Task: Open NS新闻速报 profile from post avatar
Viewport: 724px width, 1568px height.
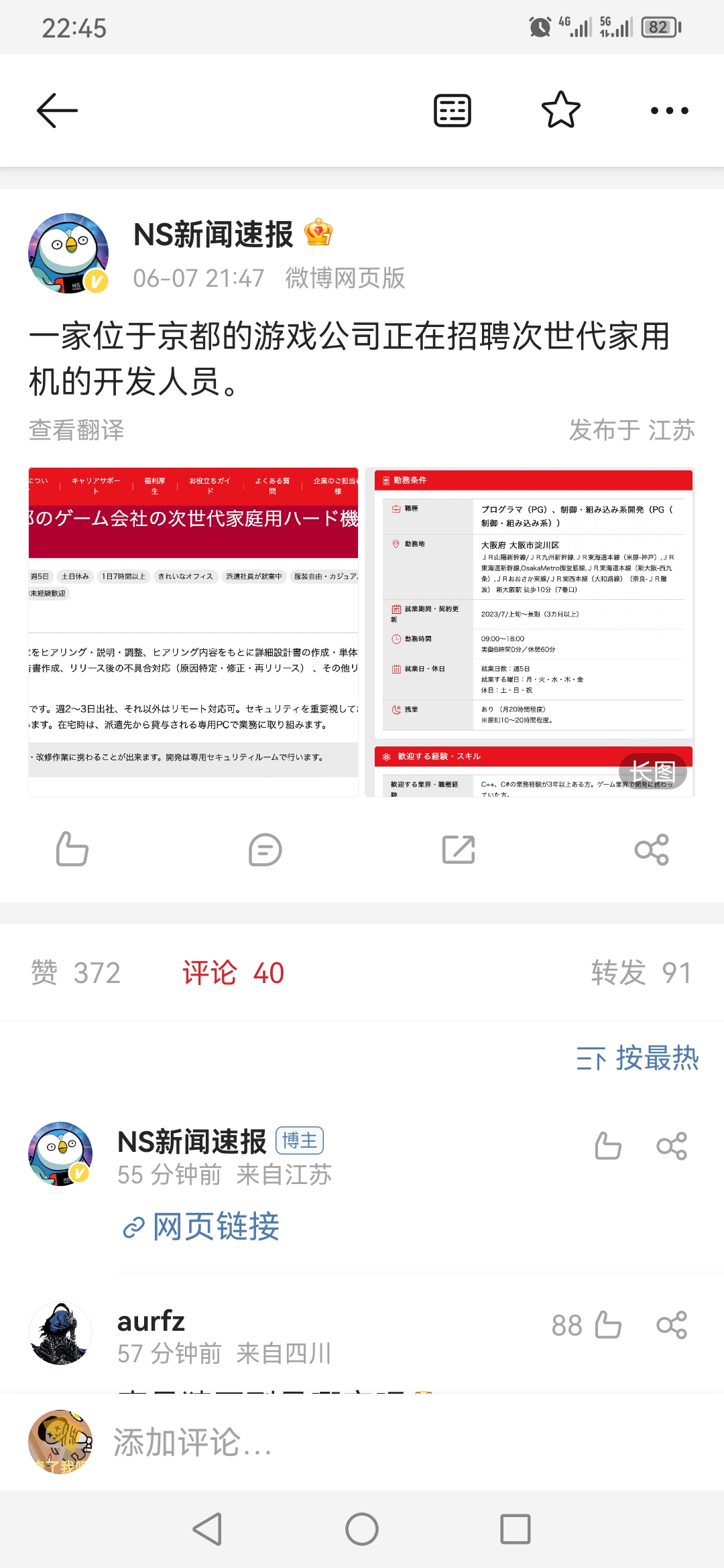Action: point(68,253)
